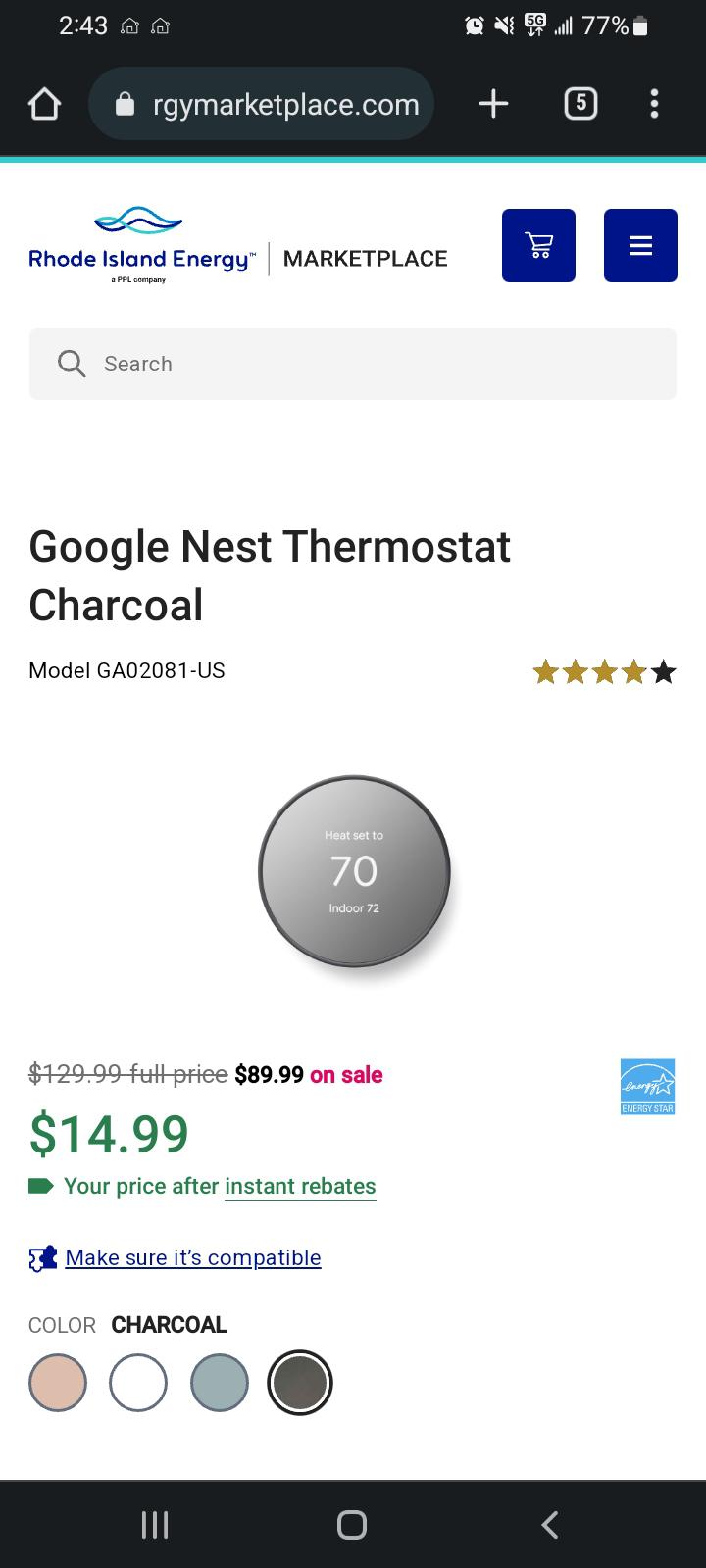Enlarge the Nest Thermostat product image

click(x=354, y=872)
